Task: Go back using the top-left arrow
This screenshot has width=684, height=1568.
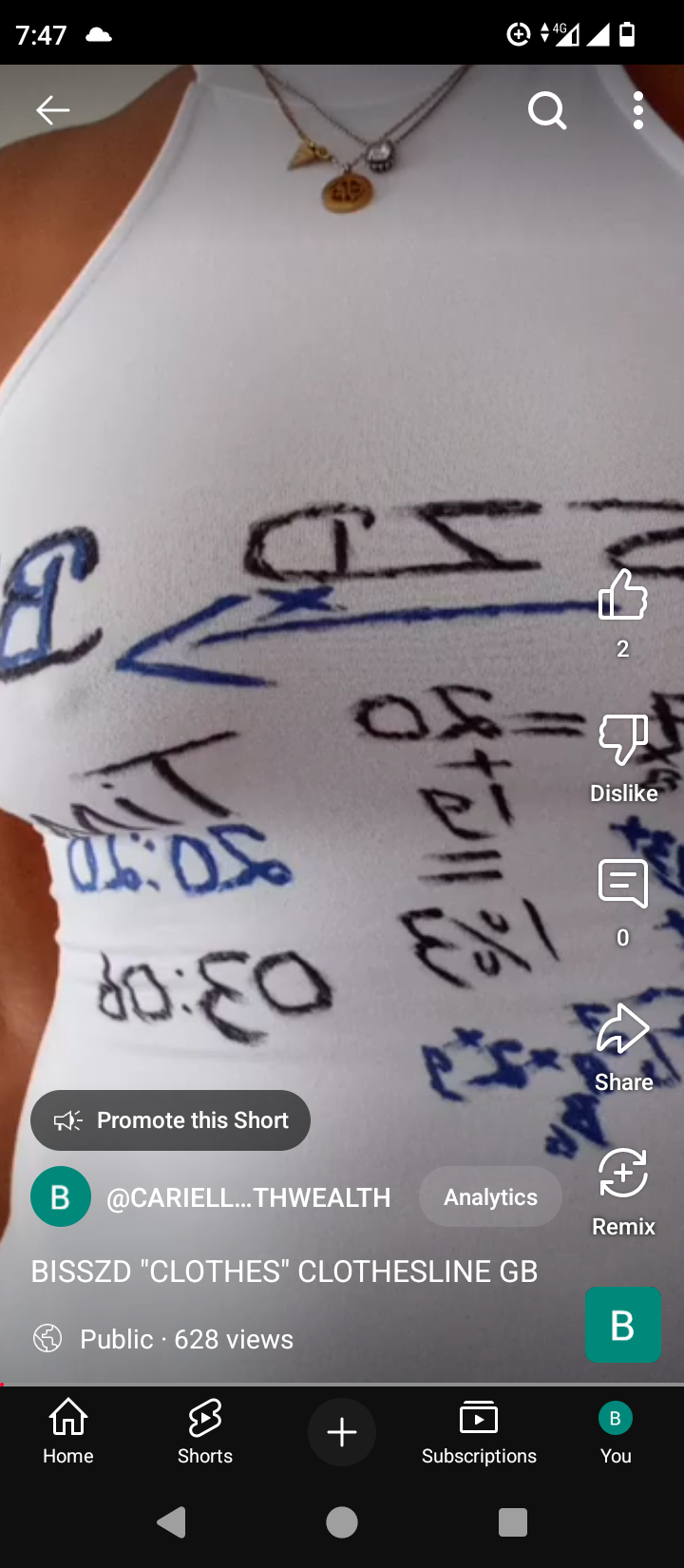Action: [x=53, y=111]
